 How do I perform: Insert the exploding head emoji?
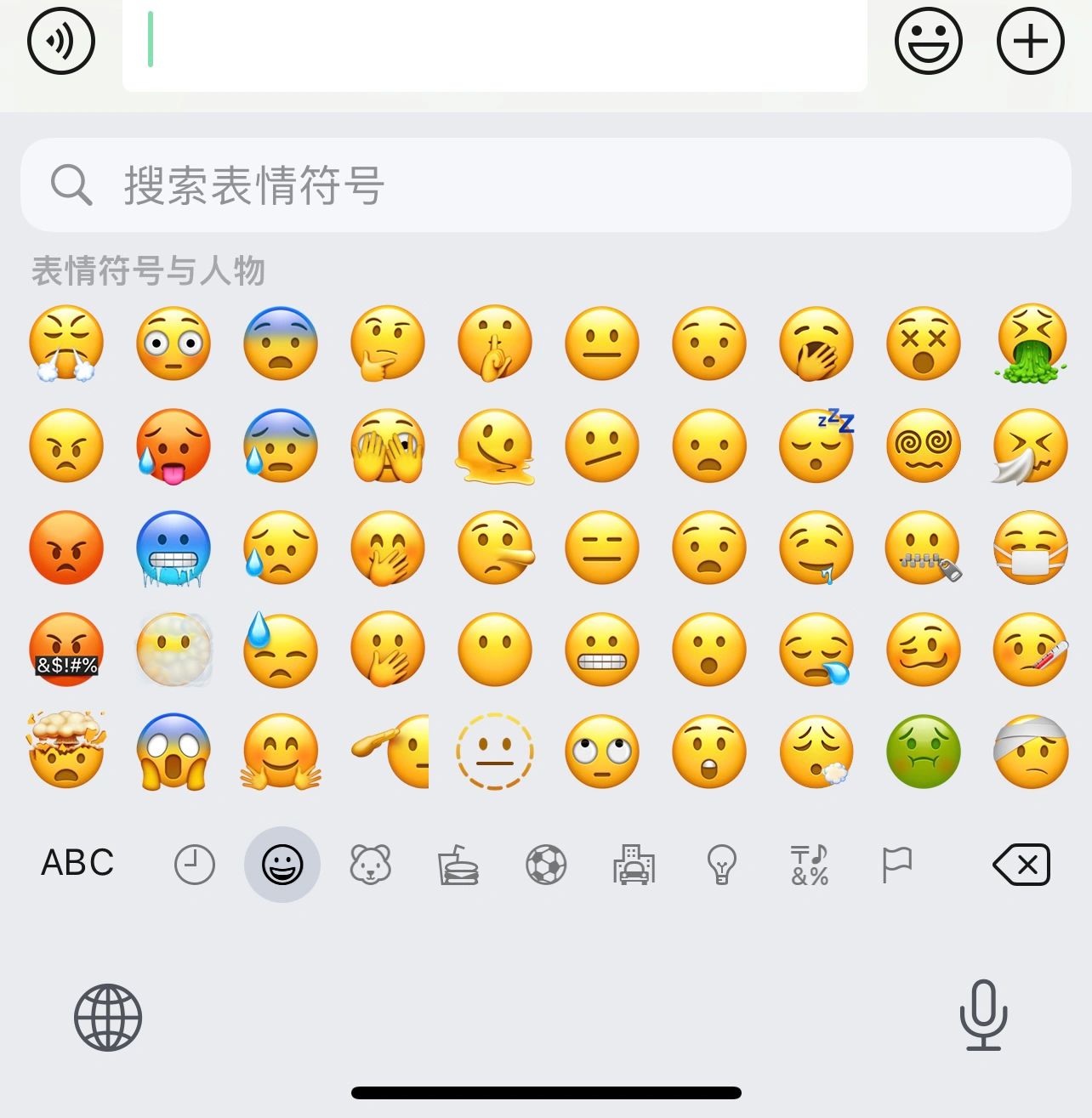66,752
